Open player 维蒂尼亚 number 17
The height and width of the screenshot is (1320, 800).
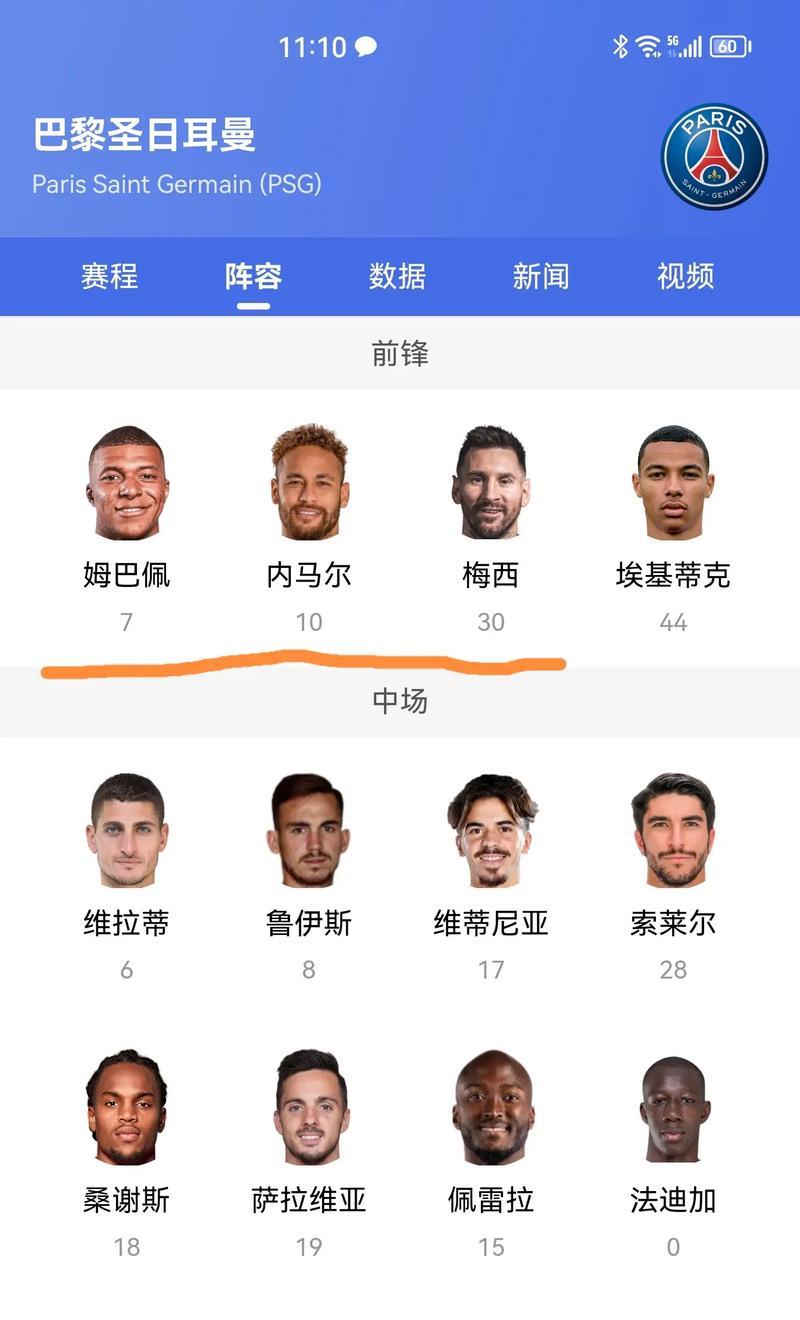pos(491,877)
